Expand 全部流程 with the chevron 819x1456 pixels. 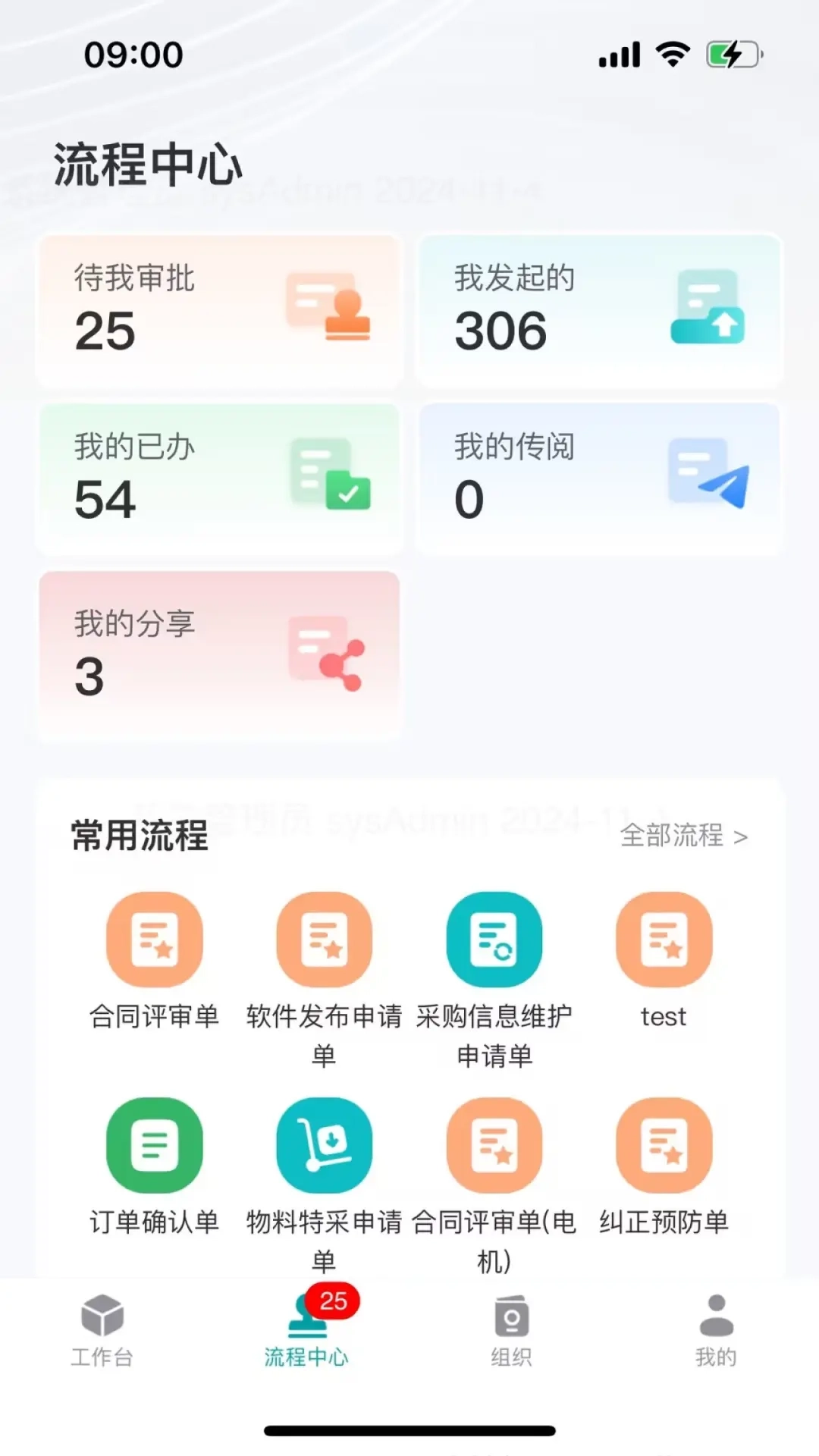coord(684,837)
